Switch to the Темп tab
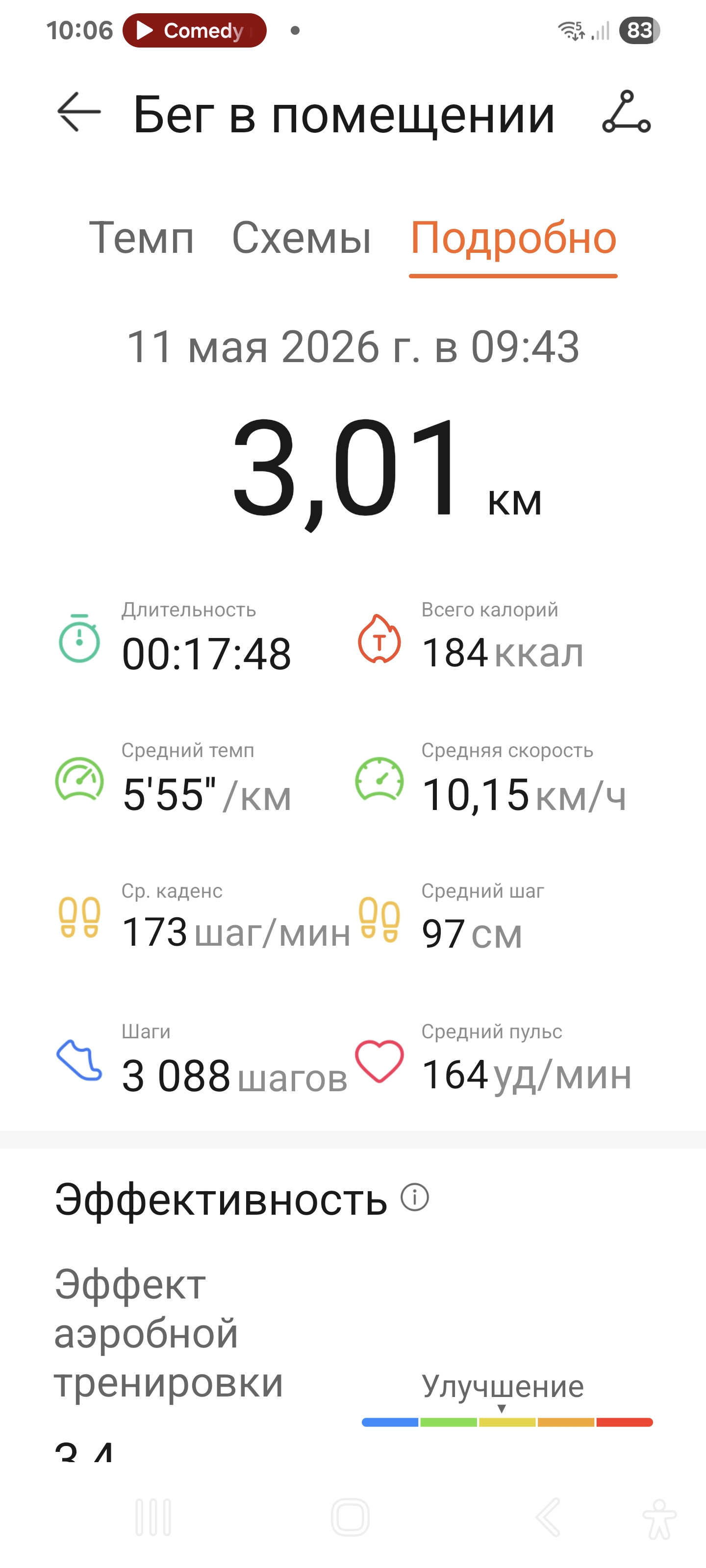Viewport: 706px width, 1568px height. tap(141, 237)
